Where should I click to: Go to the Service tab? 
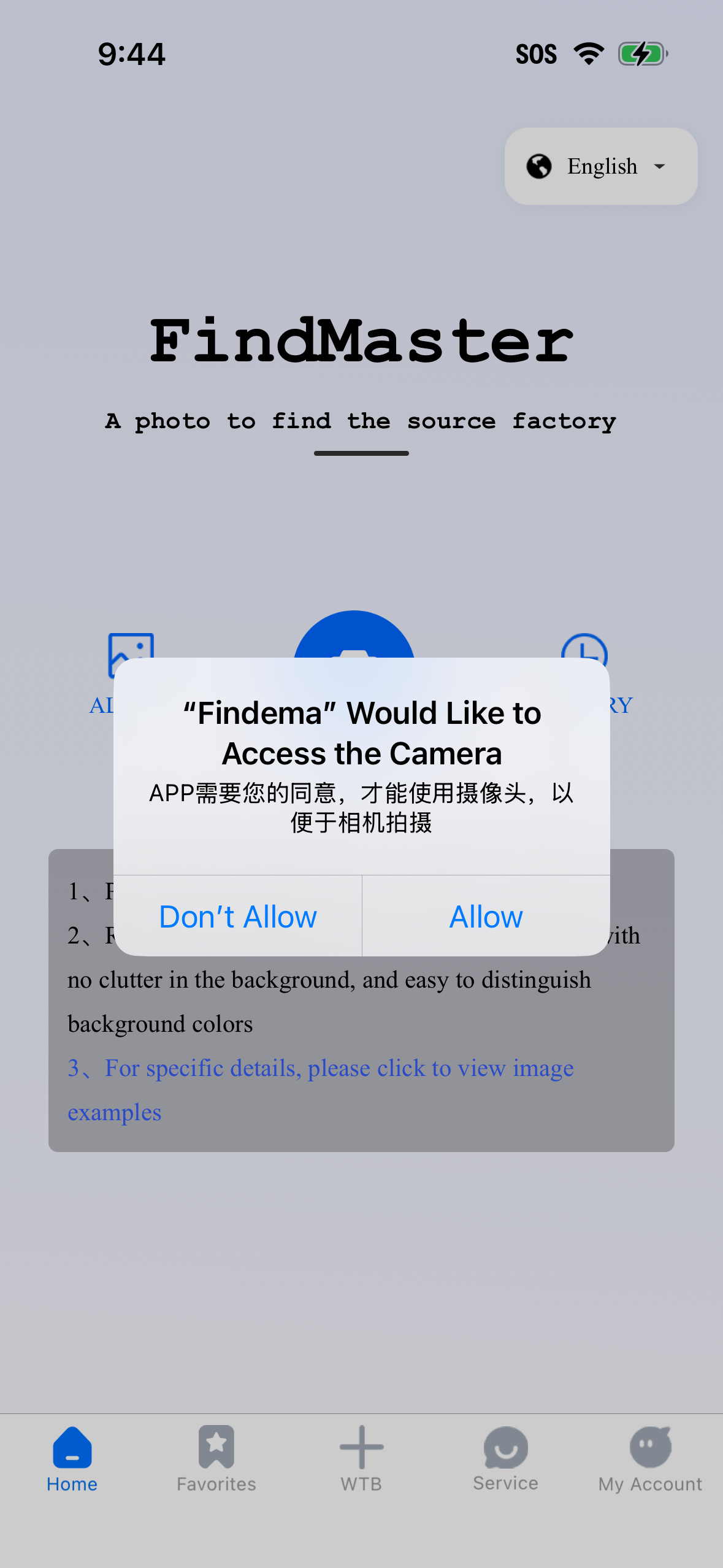[505, 1459]
